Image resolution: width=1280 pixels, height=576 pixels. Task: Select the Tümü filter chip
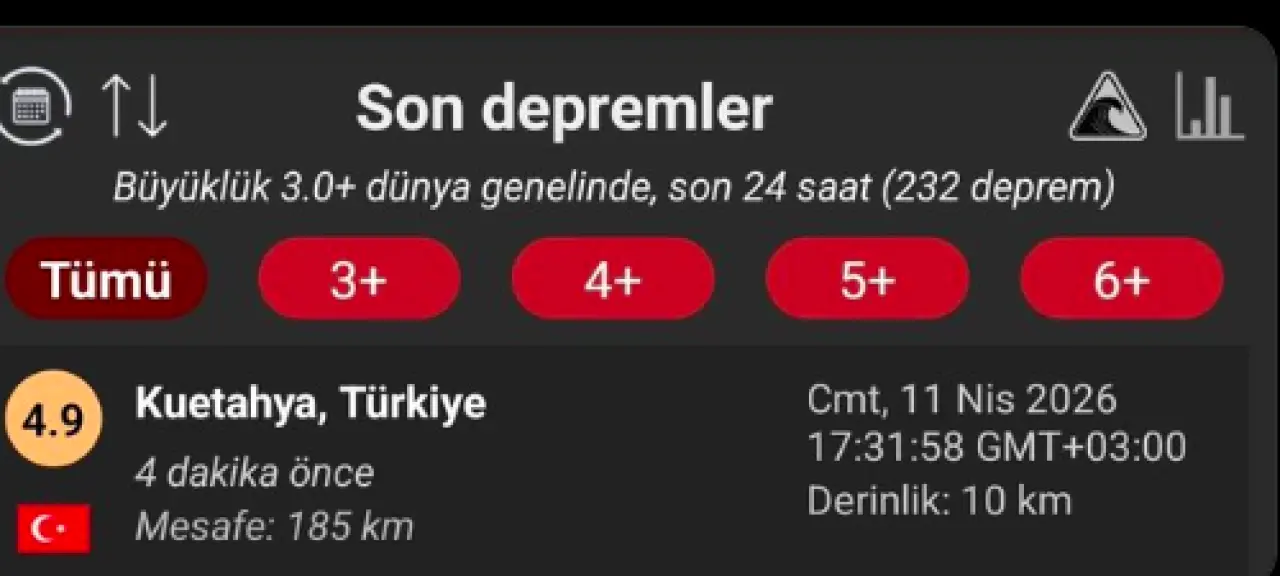pos(106,279)
